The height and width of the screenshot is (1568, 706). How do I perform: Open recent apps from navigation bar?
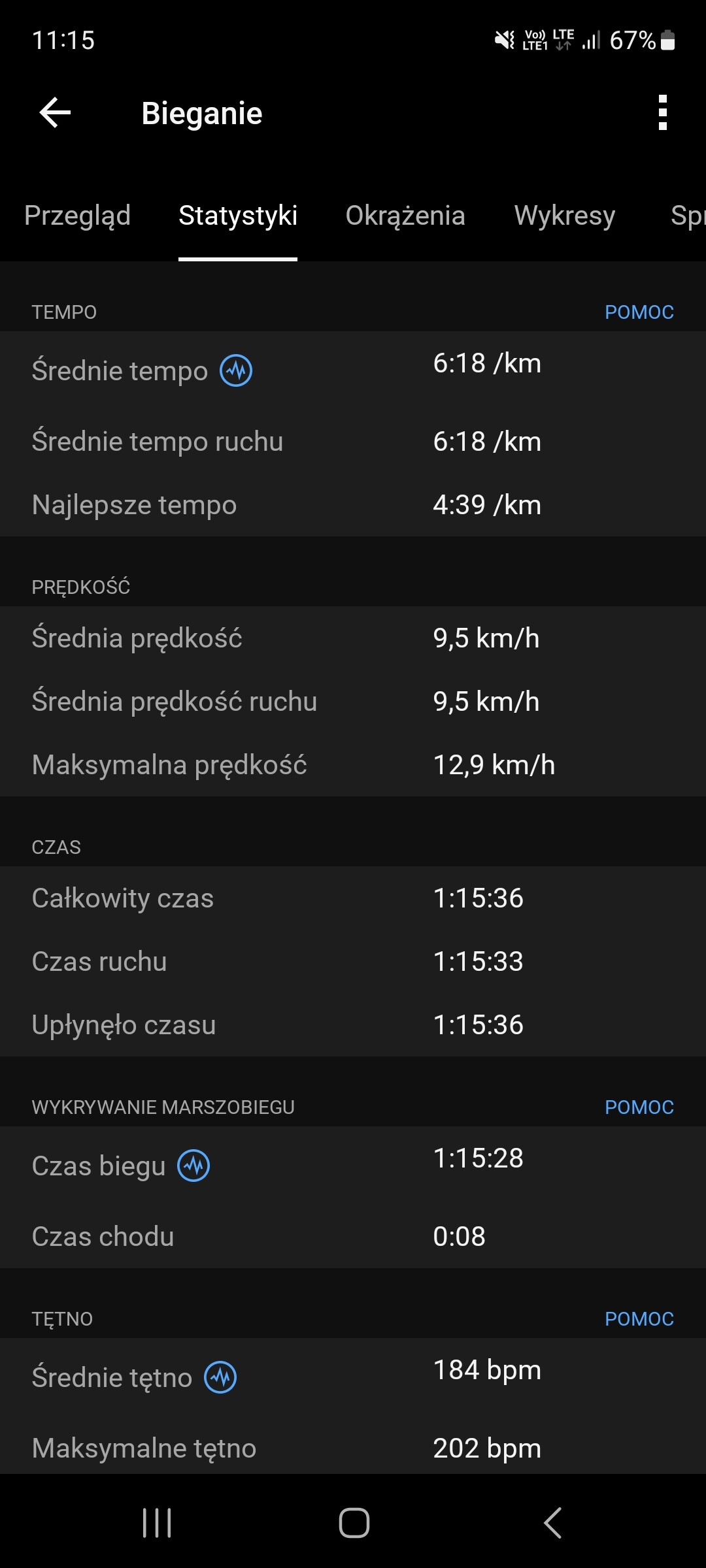[x=157, y=1523]
